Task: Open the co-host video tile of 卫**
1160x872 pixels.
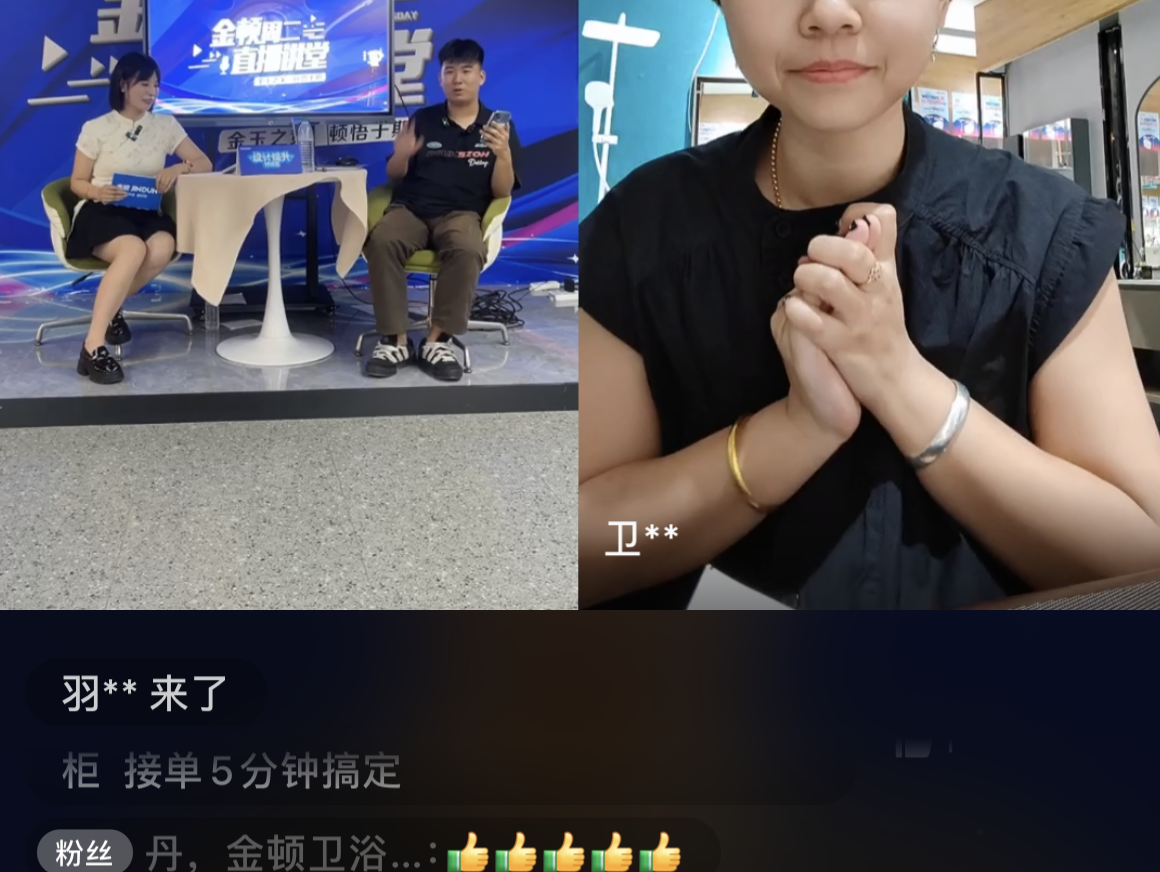Action: [x=868, y=304]
